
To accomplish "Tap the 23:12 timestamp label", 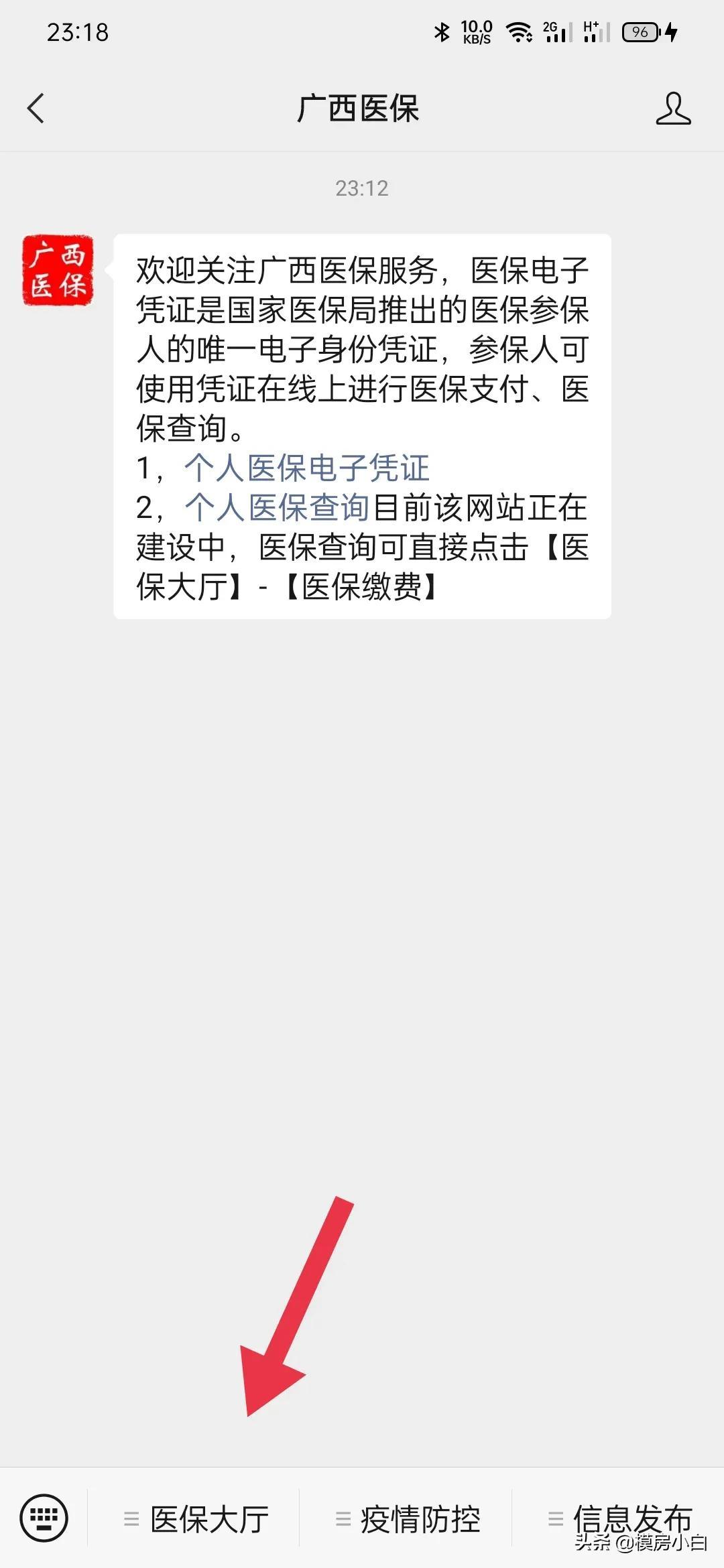I will (362, 189).
